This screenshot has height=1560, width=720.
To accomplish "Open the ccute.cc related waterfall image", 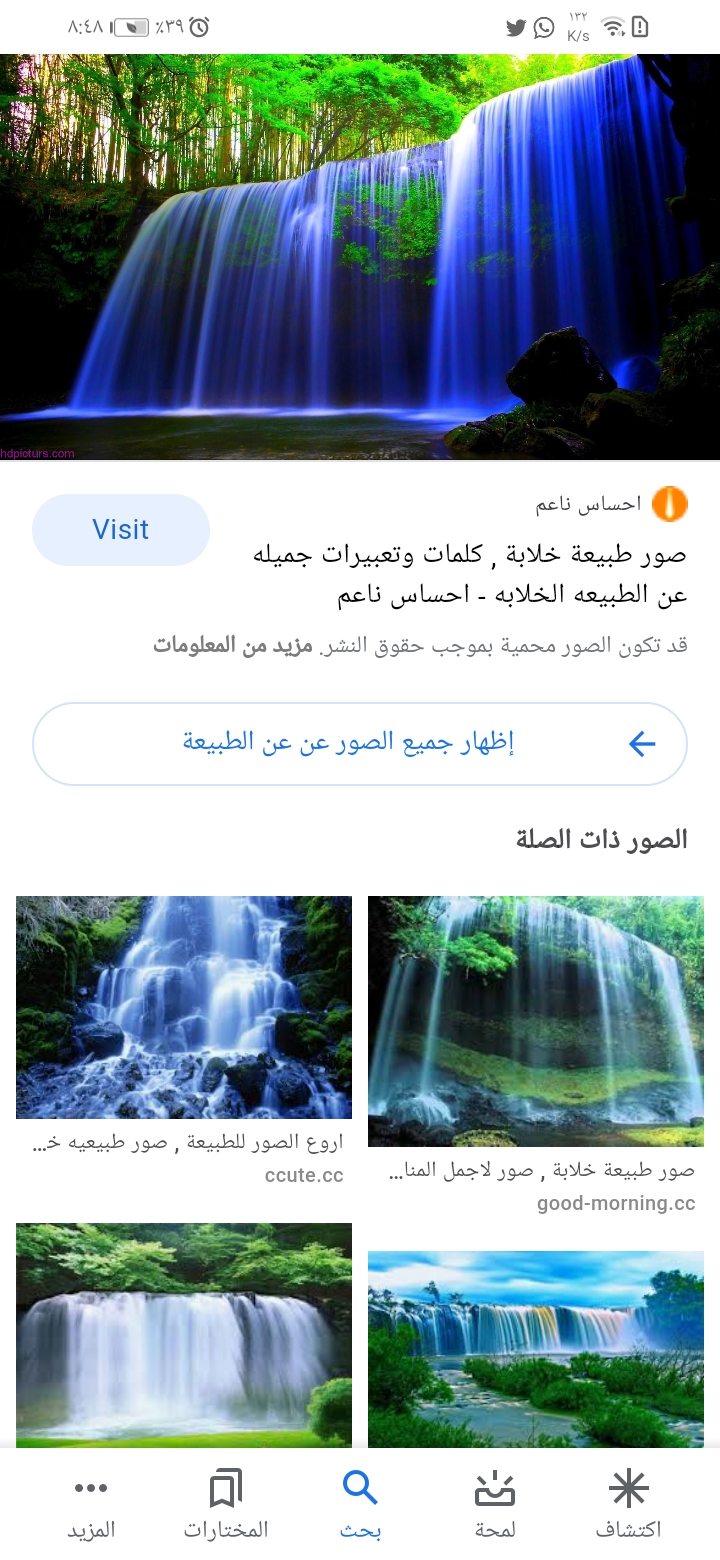I will click(184, 1007).
